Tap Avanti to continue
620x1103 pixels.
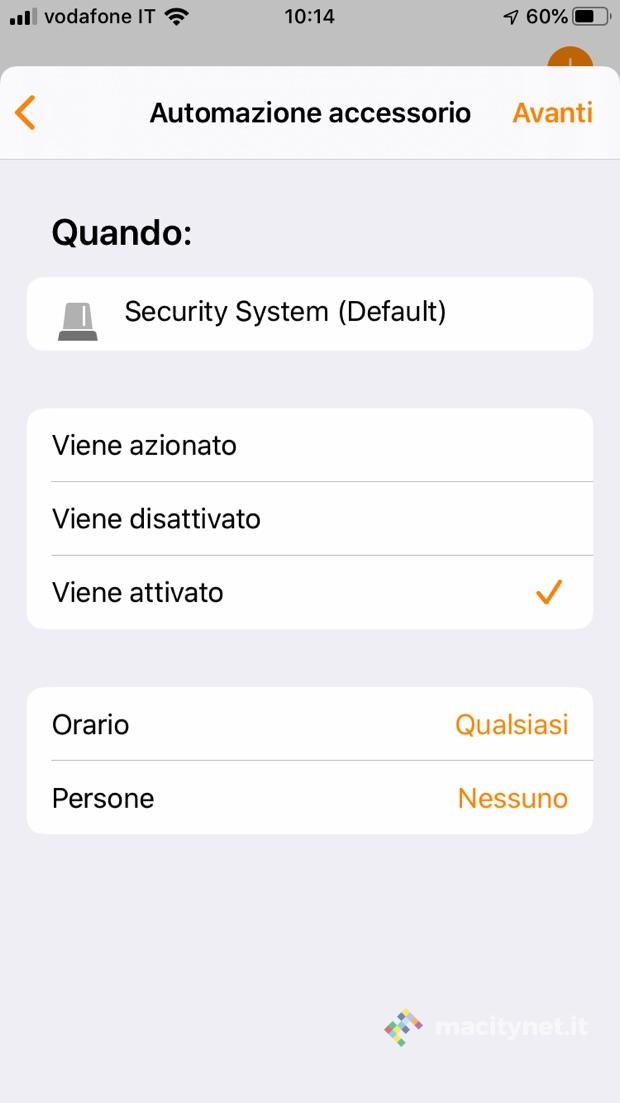tap(552, 113)
